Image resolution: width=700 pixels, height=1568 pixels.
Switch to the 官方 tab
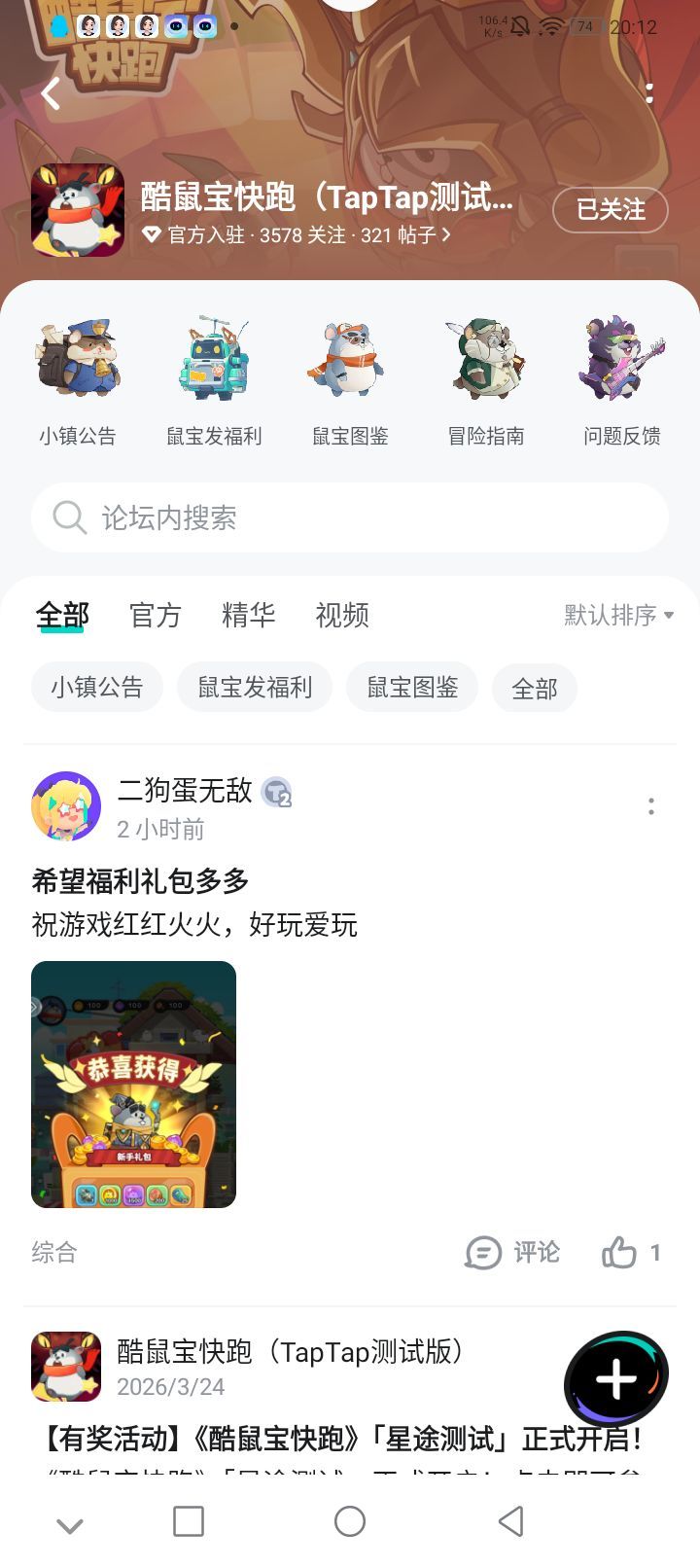click(156, 615)
